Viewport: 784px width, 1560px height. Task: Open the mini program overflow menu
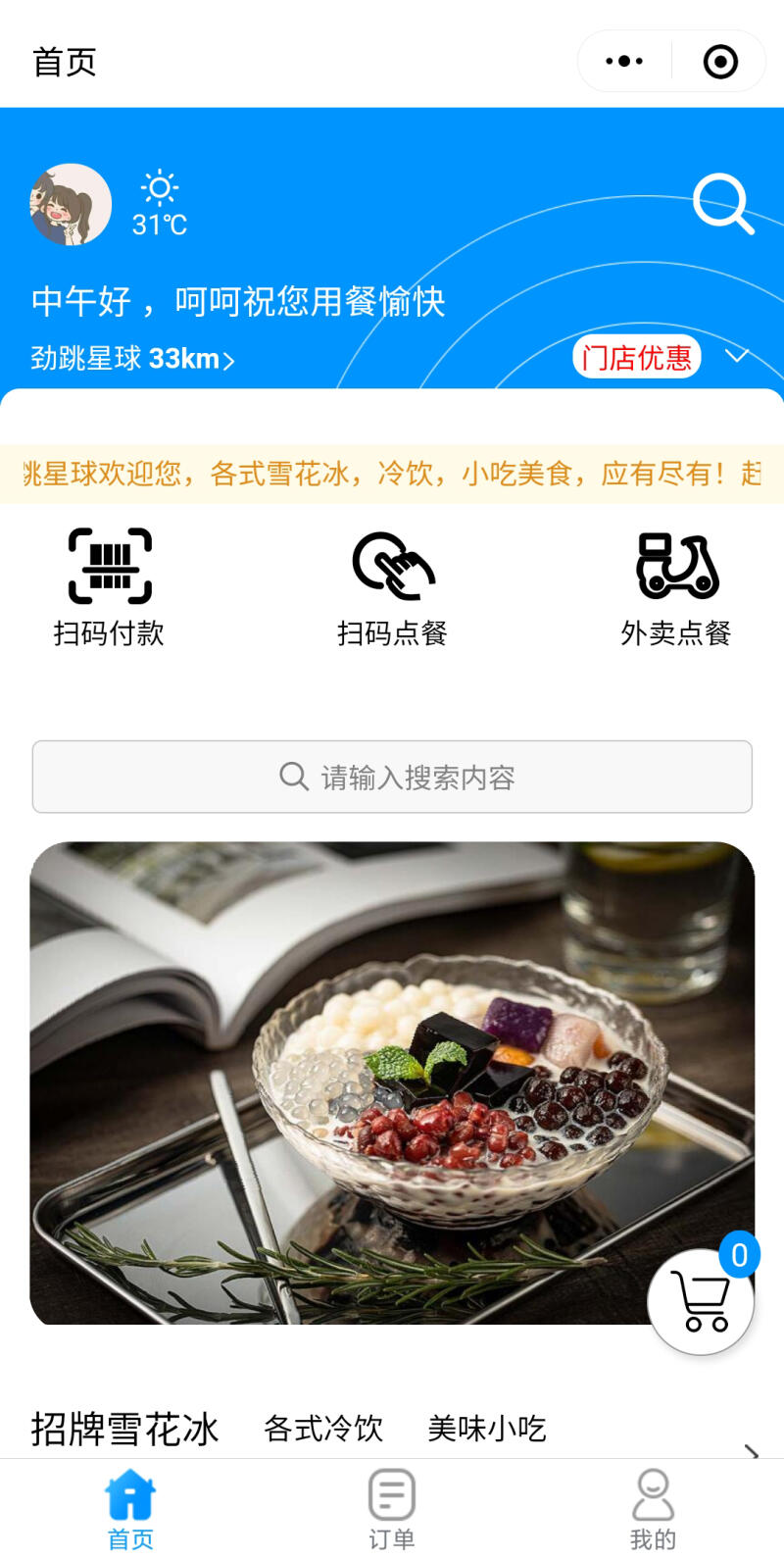tap(624, 62)
